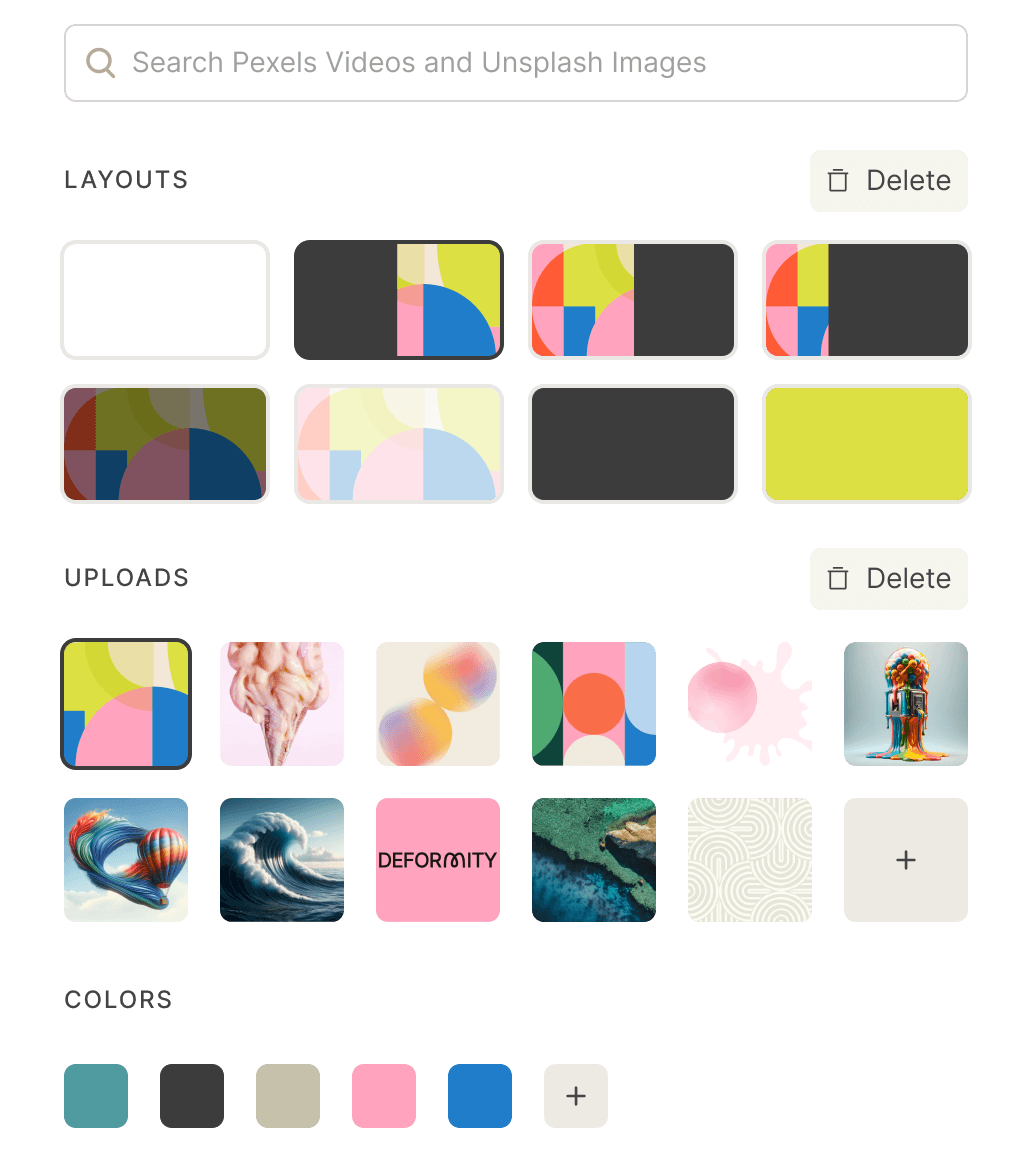
Task: Pick the solid dark gray layout
Action: (x=632, y=444)
